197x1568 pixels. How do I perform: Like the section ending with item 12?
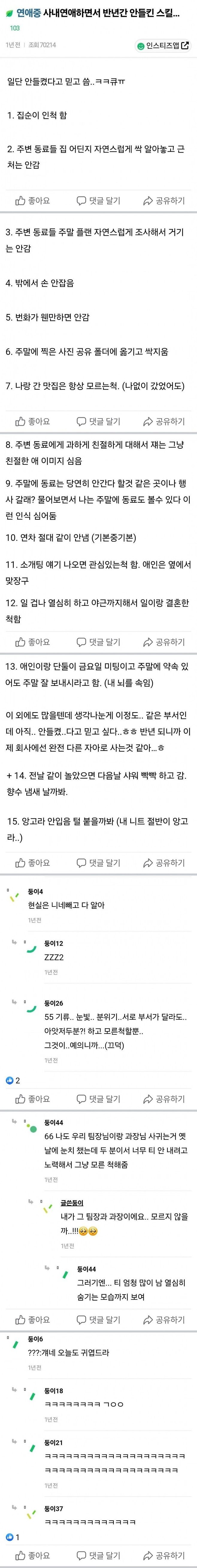coord(33,642)
